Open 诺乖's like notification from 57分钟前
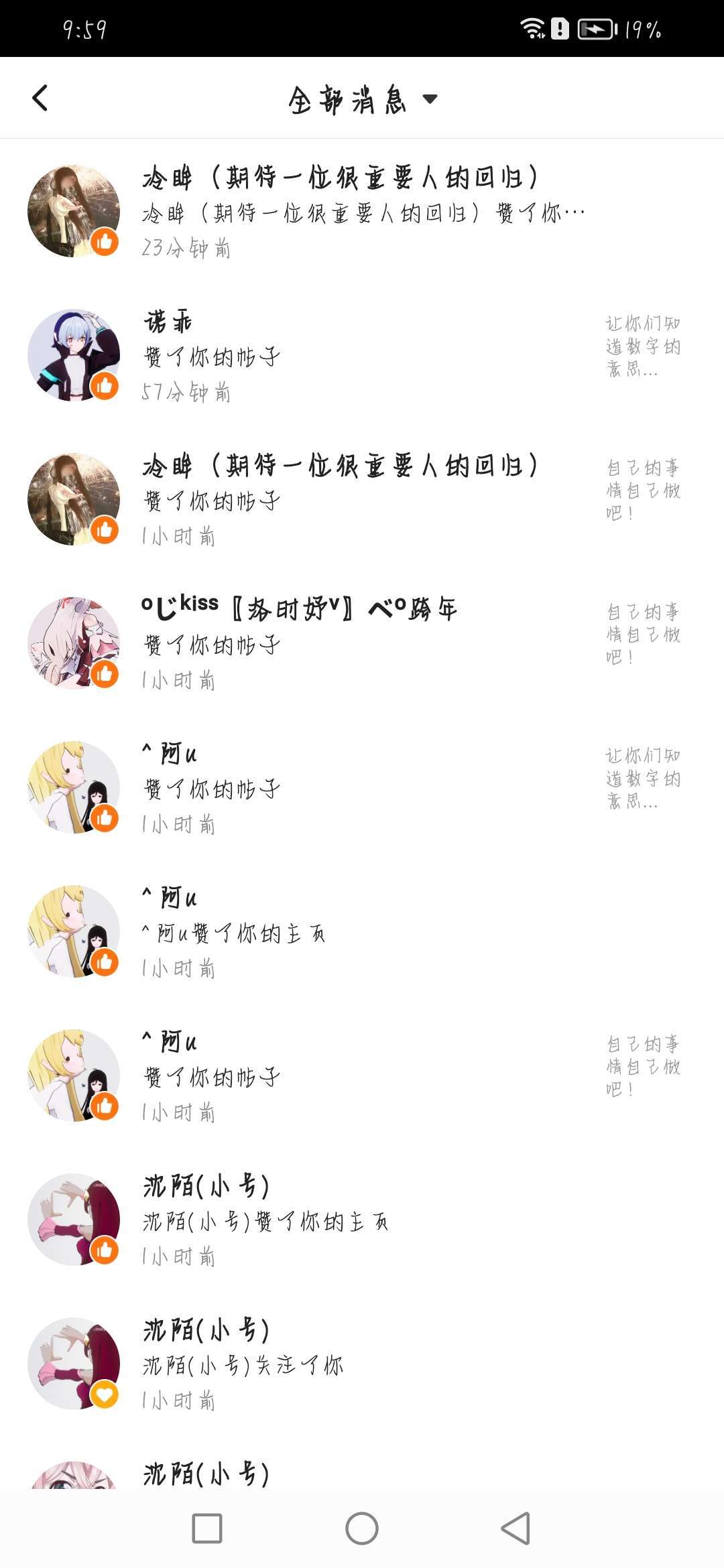This screenshot has height=1568, width=724. pos(362,355)
